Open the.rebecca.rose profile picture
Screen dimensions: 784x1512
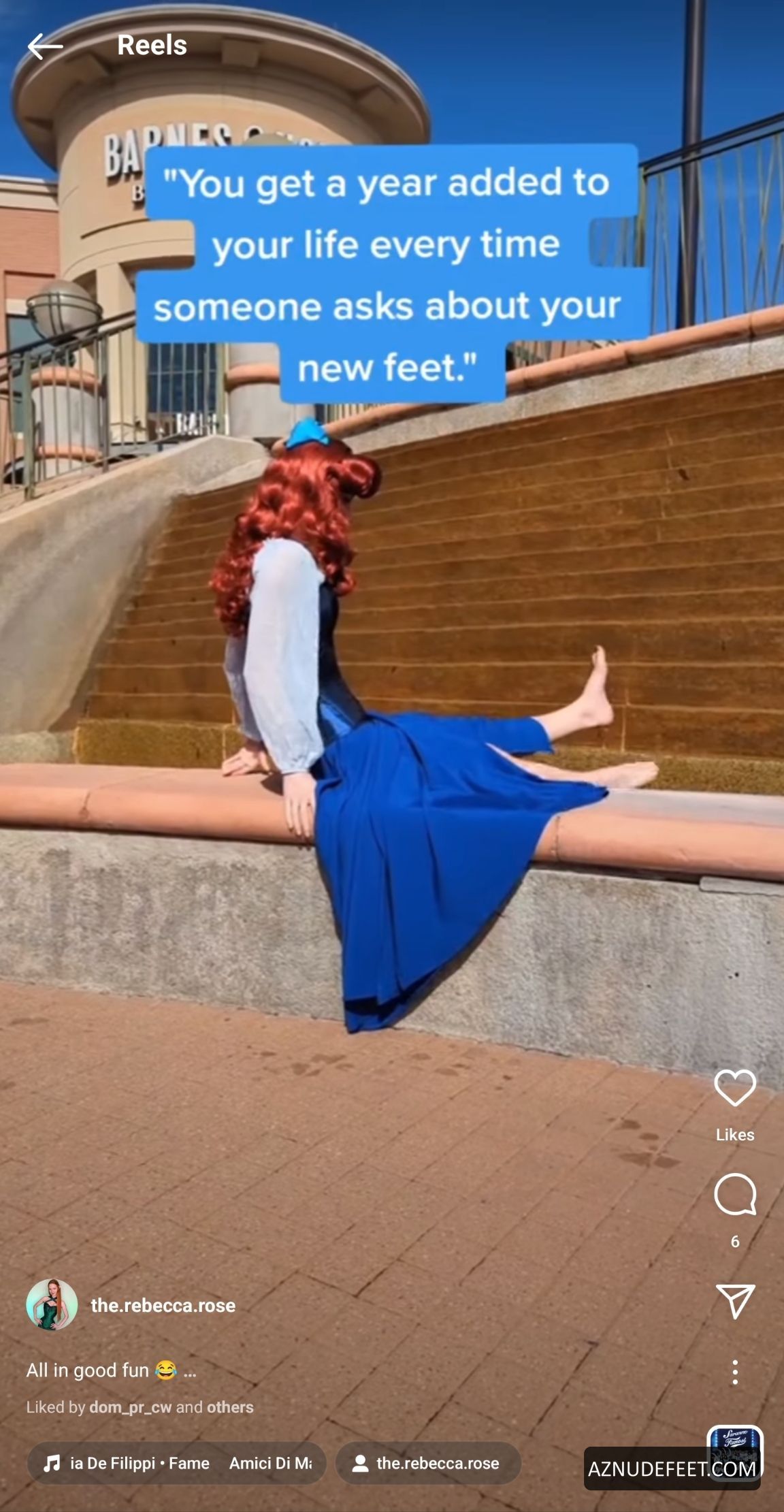pos(52,1304)
